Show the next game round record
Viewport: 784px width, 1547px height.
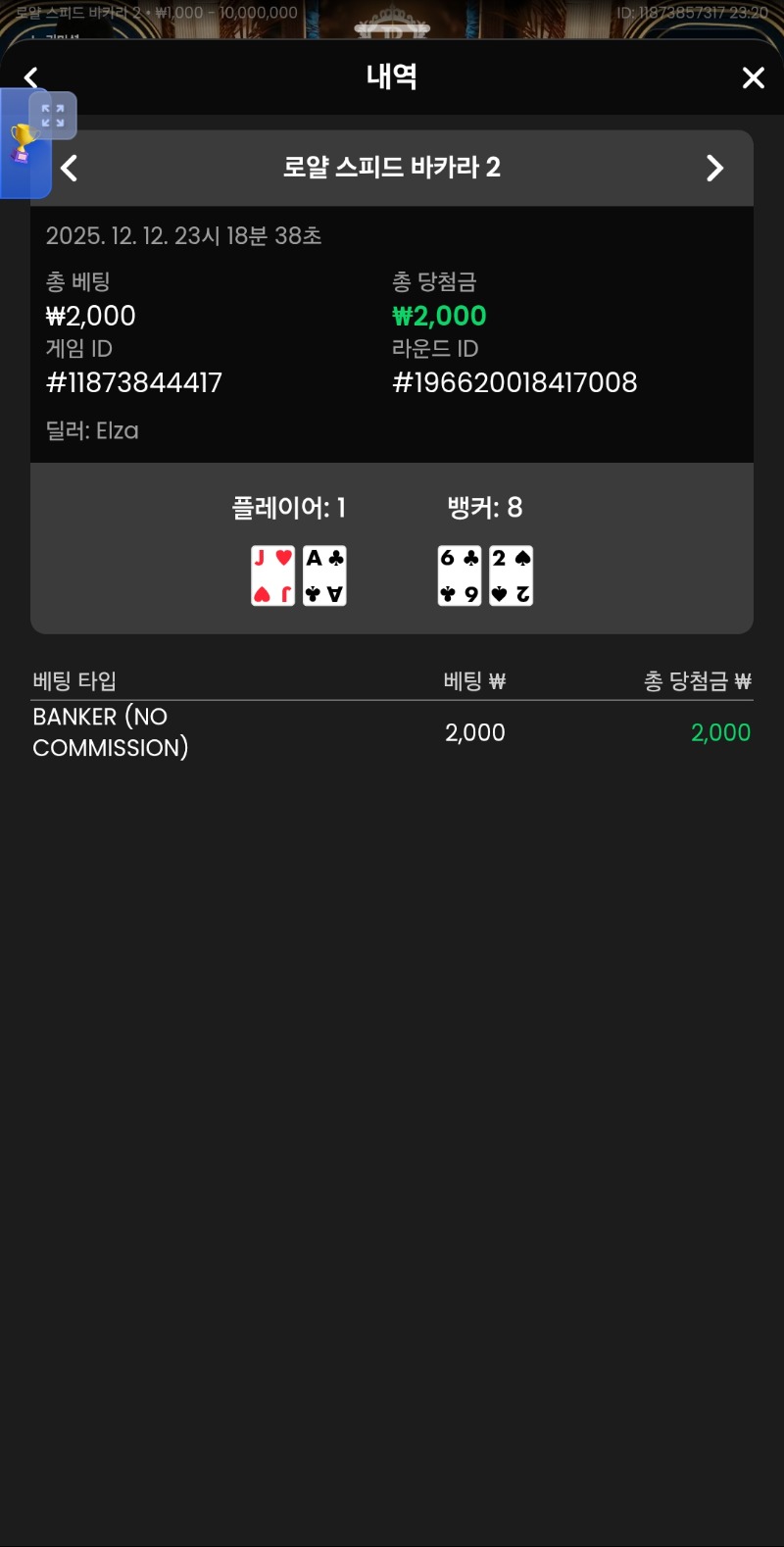tap(714, 169)
